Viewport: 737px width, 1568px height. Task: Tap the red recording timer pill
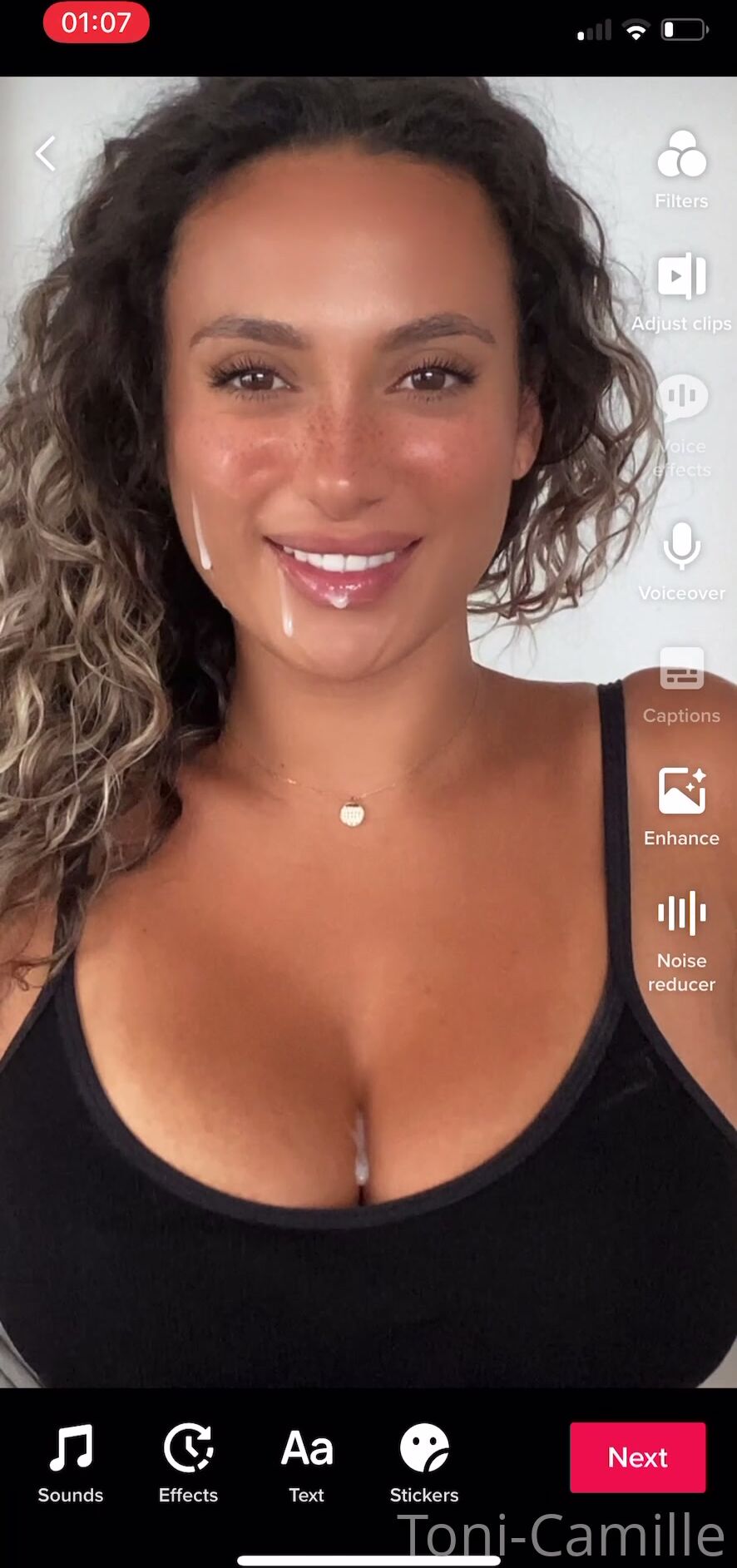click(96, 22)
